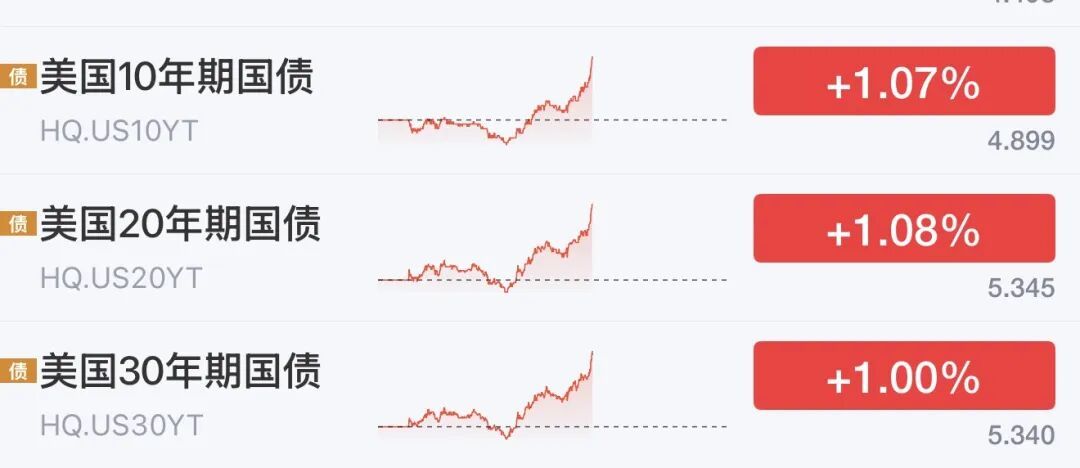
Task: Tap the +1.08% change button
Action: [904, 228]
